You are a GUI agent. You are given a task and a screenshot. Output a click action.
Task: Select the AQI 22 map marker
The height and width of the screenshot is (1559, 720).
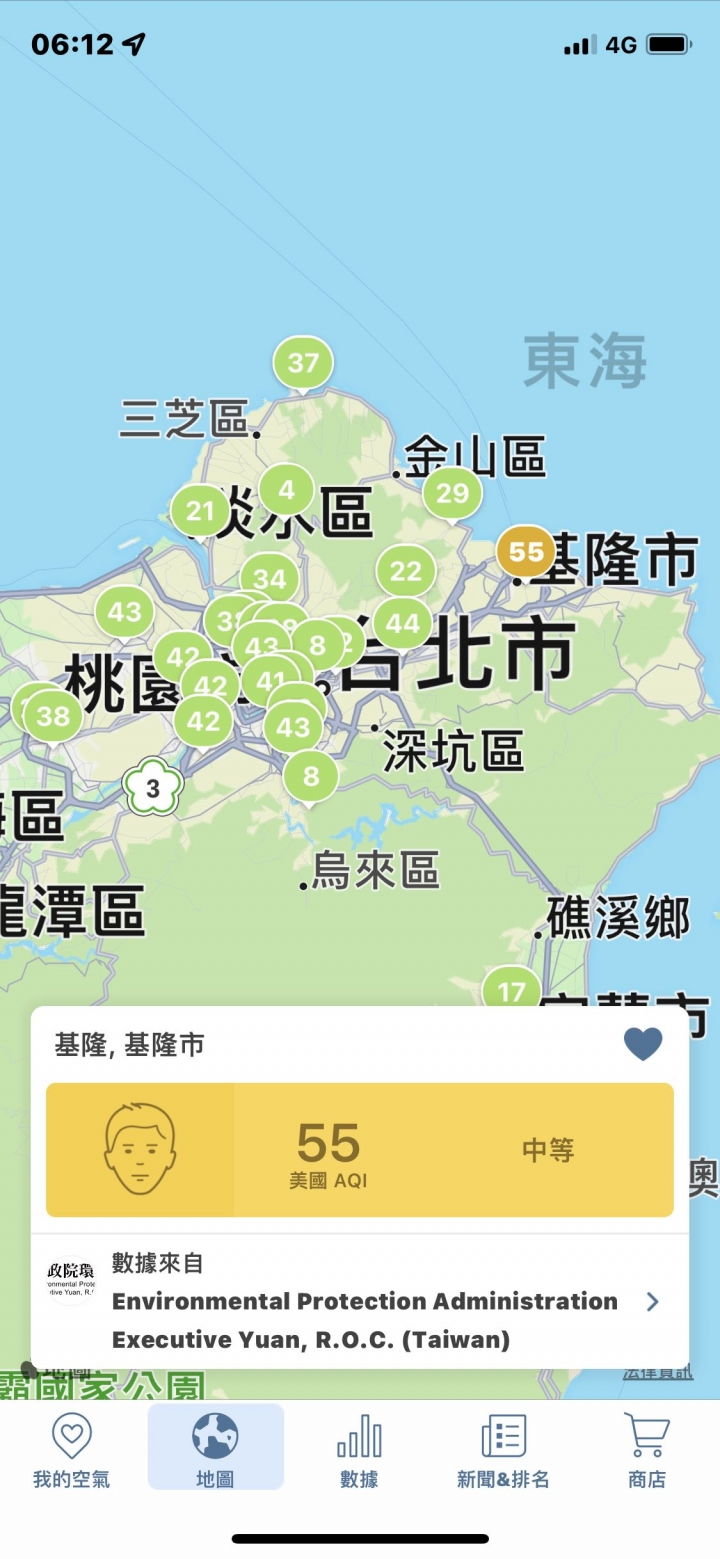[x=405, y=572]
